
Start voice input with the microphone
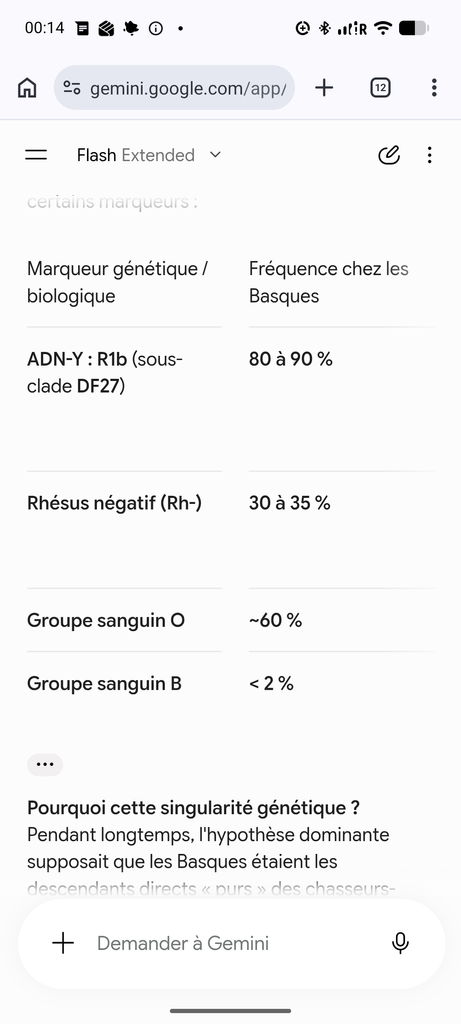coord(400,943)
